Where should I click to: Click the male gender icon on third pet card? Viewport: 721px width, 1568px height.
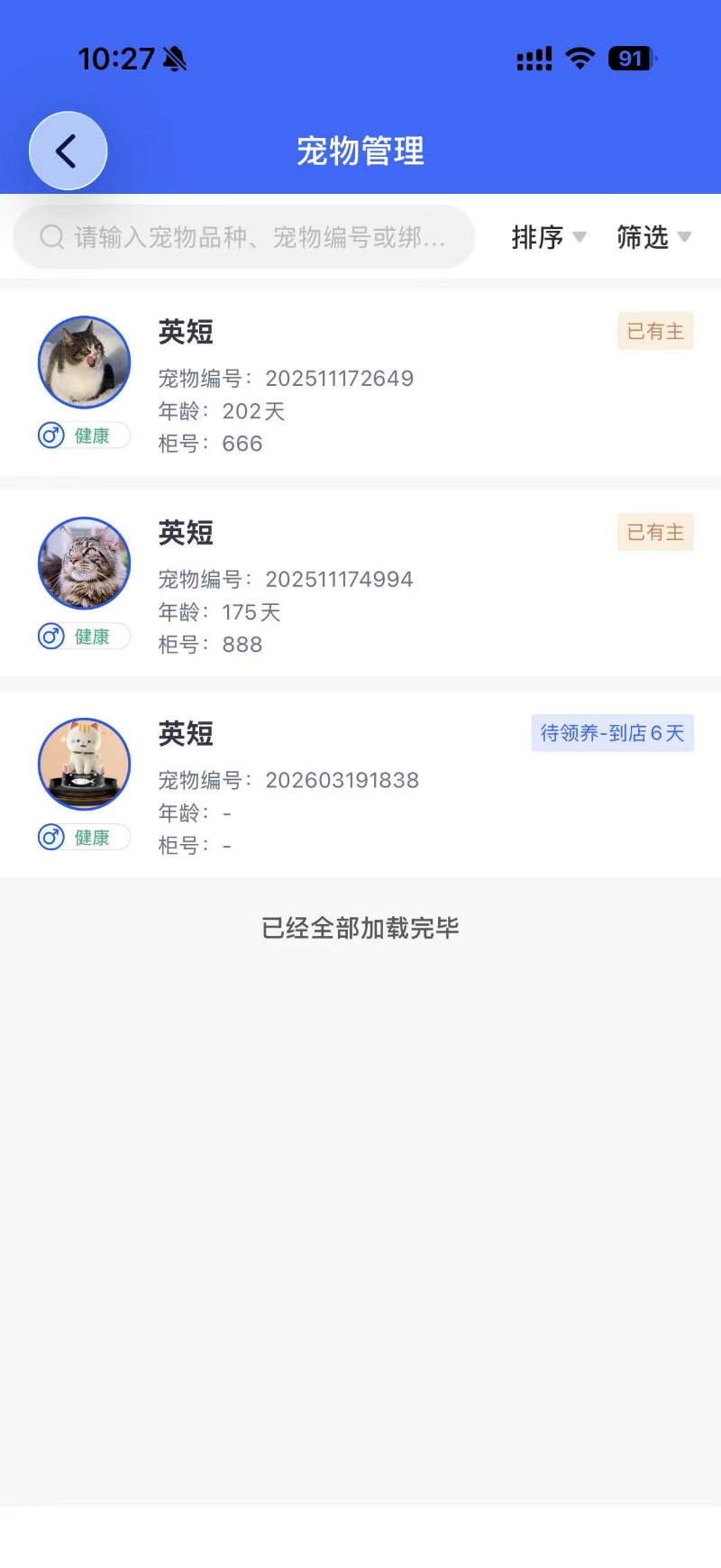51,838
